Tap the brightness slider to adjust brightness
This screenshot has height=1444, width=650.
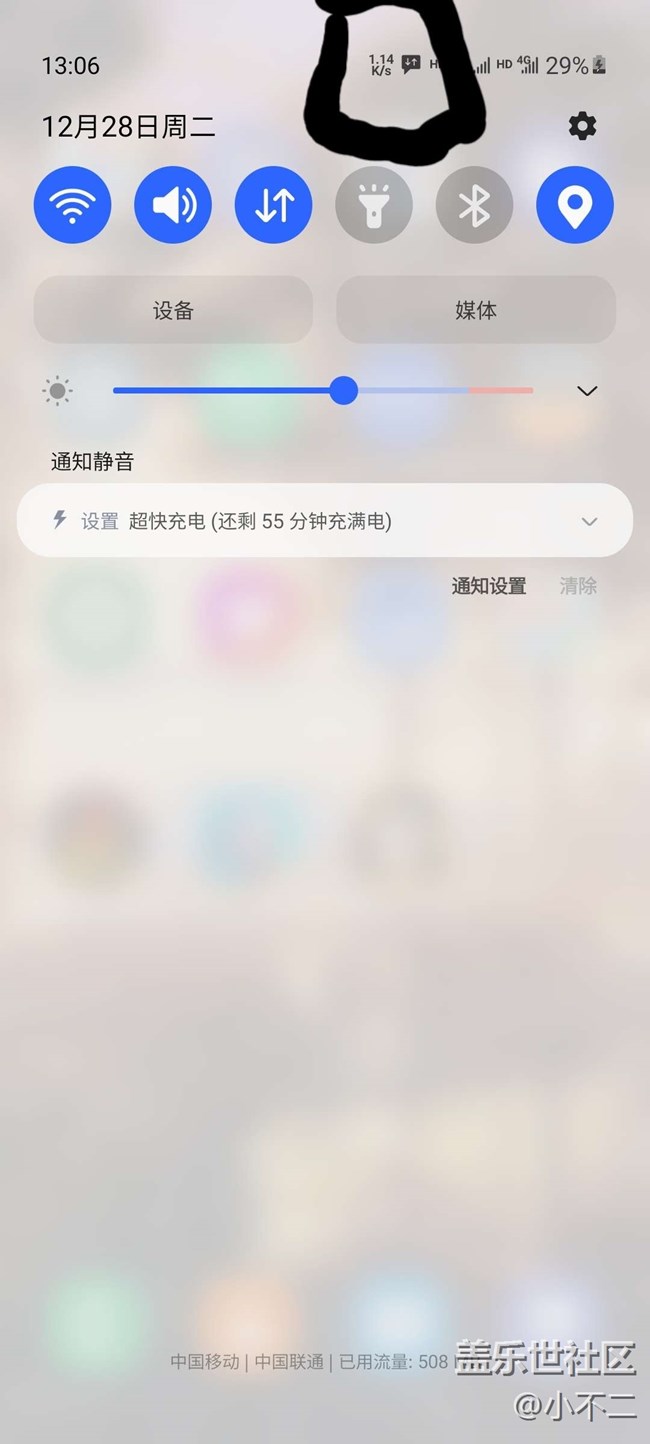tap(344, 390)
